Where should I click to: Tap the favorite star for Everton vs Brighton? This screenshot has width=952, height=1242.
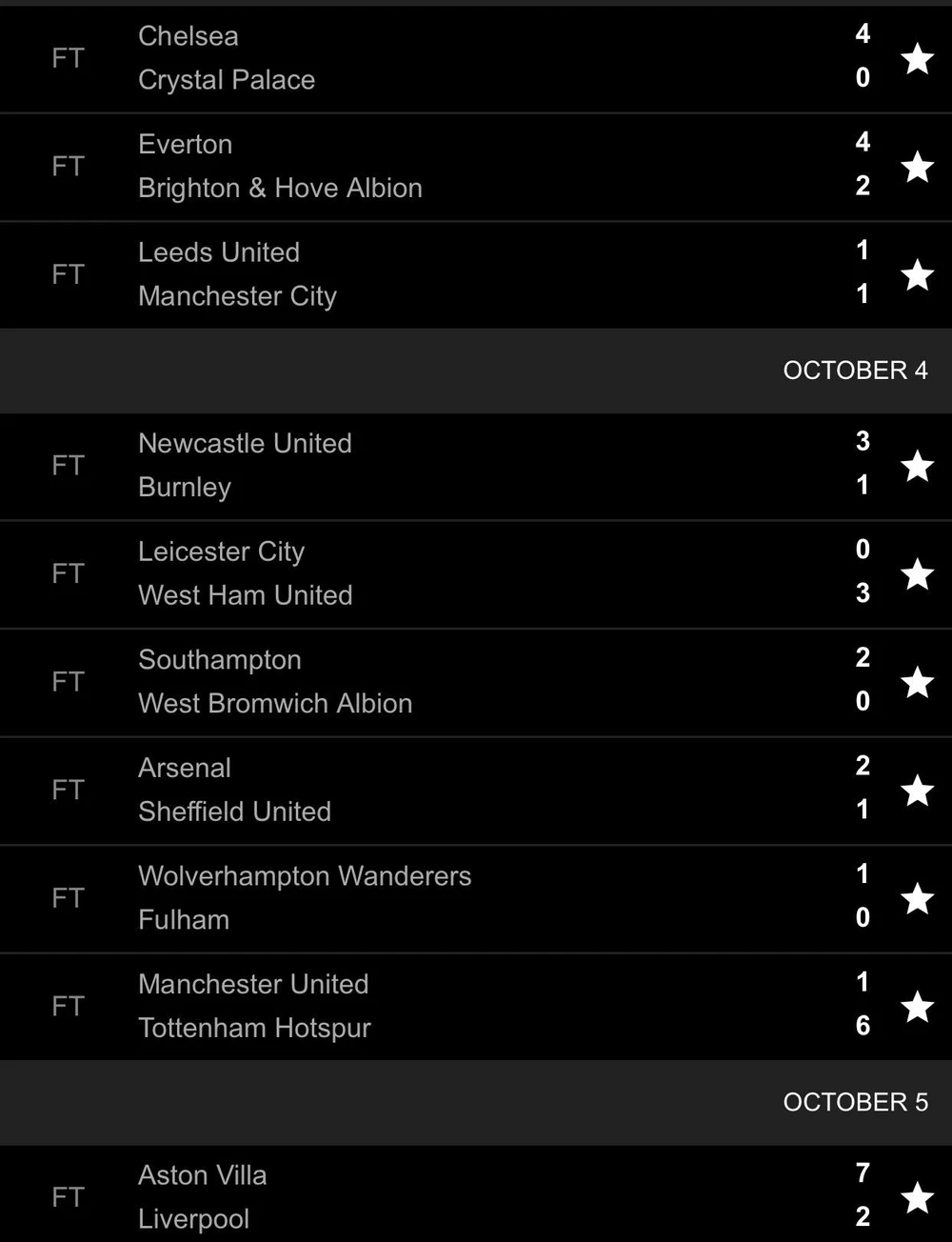pyautogui.click(x=917, y=167)
